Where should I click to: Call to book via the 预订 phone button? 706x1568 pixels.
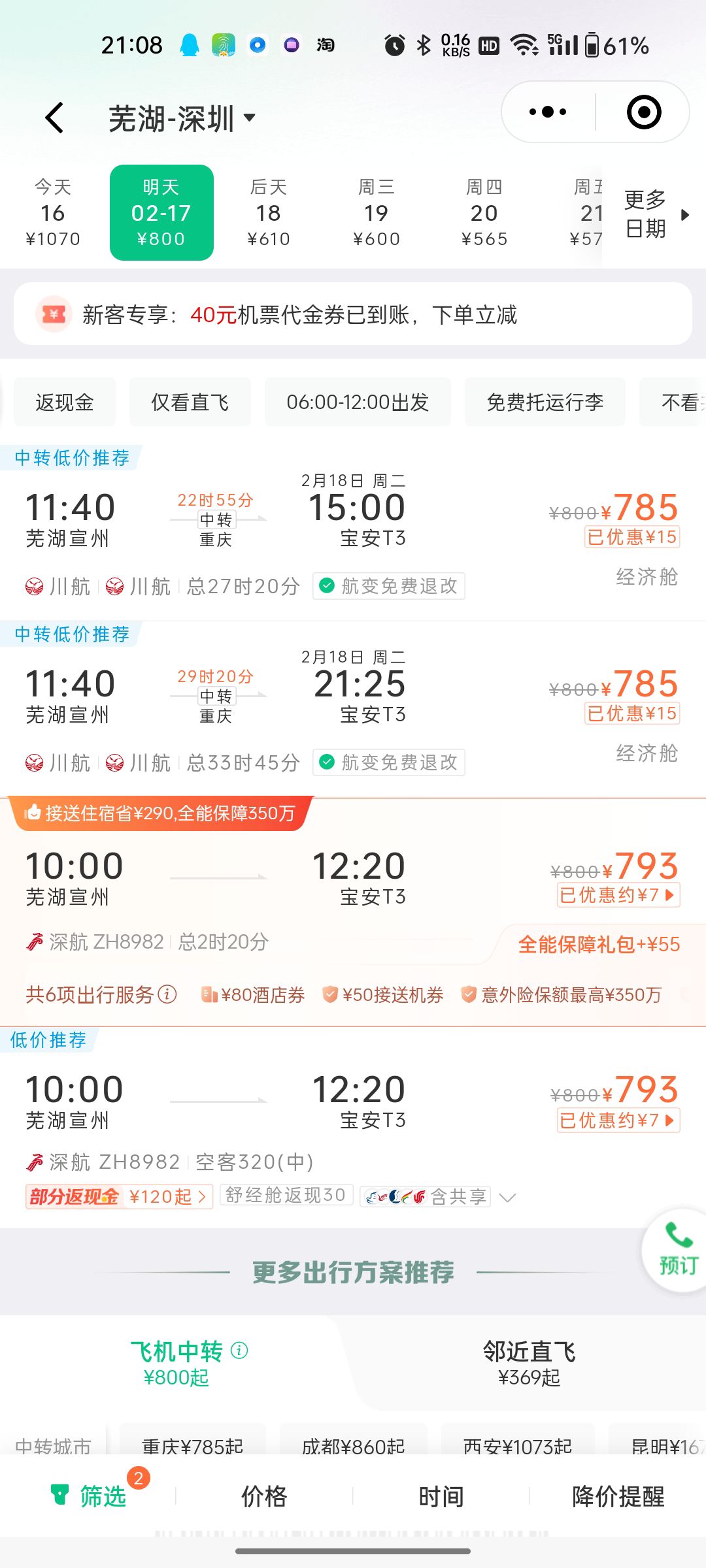coord(677,1249)
